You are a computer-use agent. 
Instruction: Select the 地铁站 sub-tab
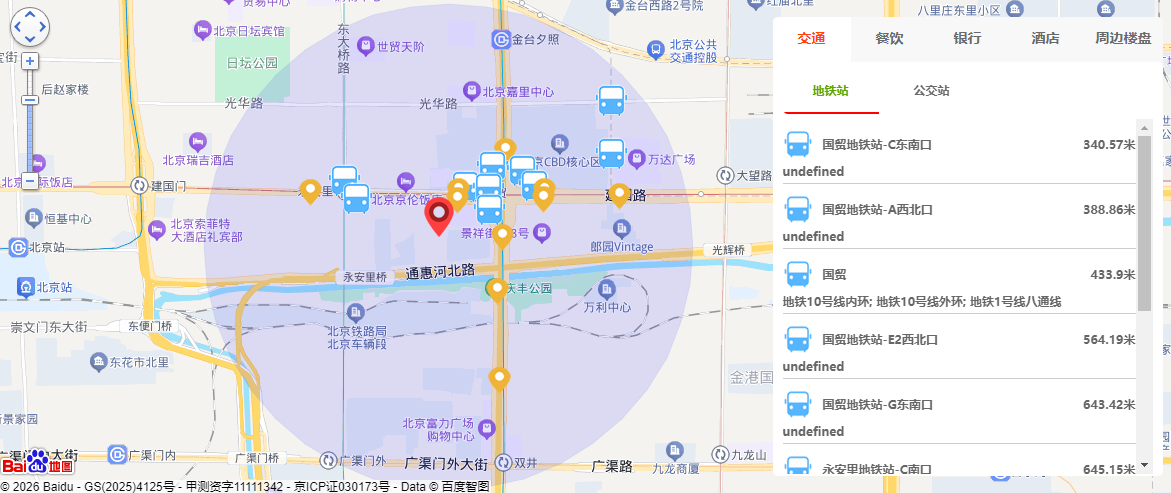(831, 91)
